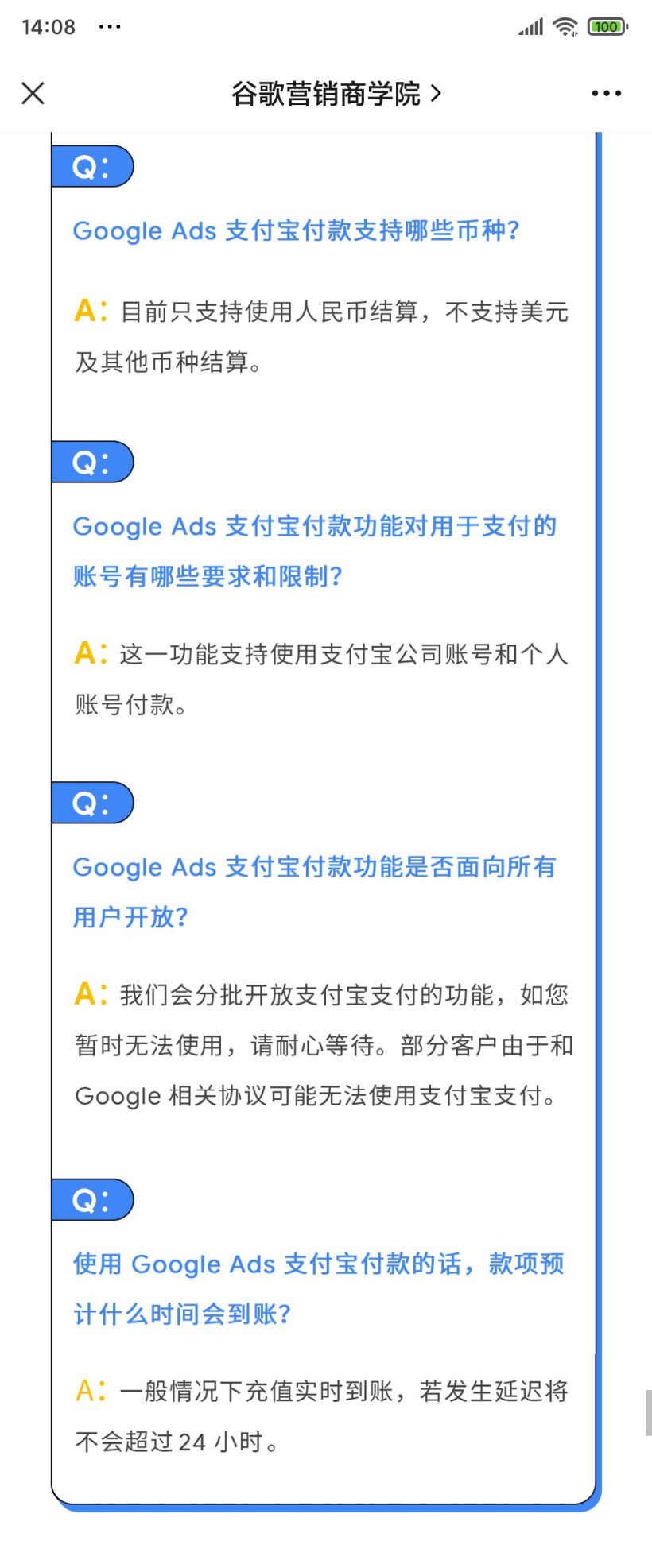The width and height of the screenshot is (652, 1568).
Task: Open the 谷歌营销商学院 account page
Action: [335, 94]
